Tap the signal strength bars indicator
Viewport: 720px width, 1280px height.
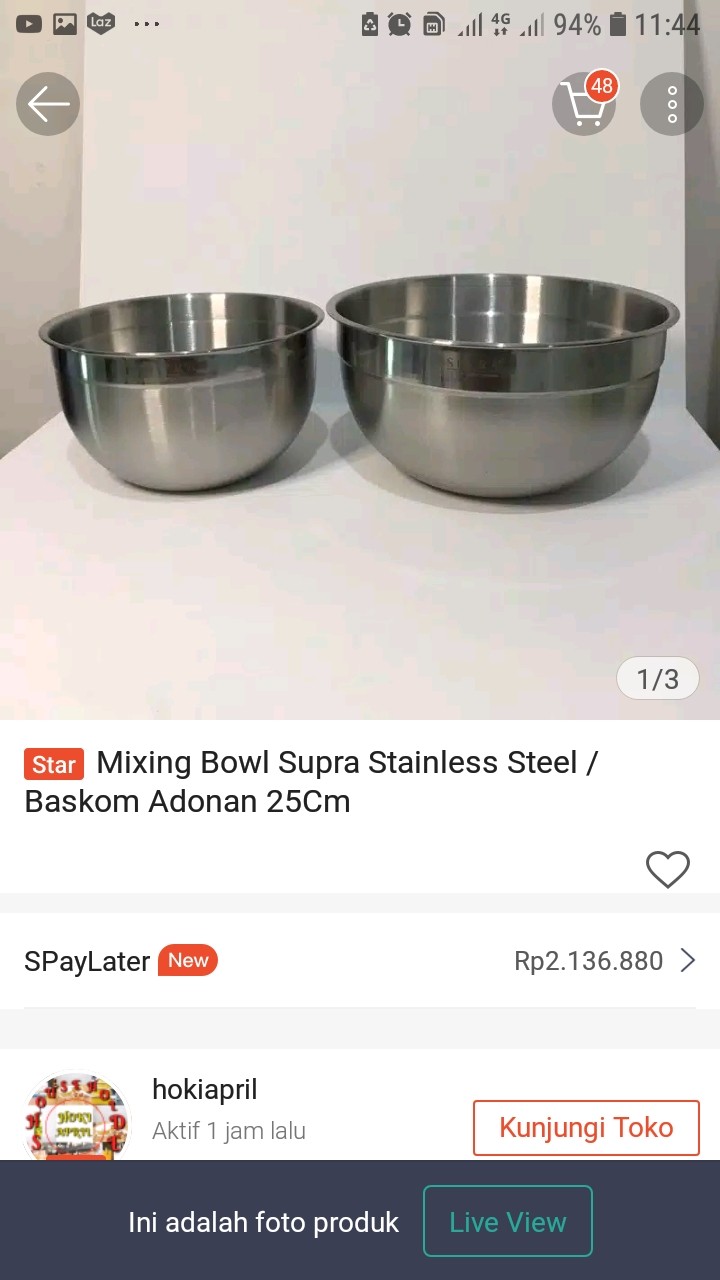(455, 27)
